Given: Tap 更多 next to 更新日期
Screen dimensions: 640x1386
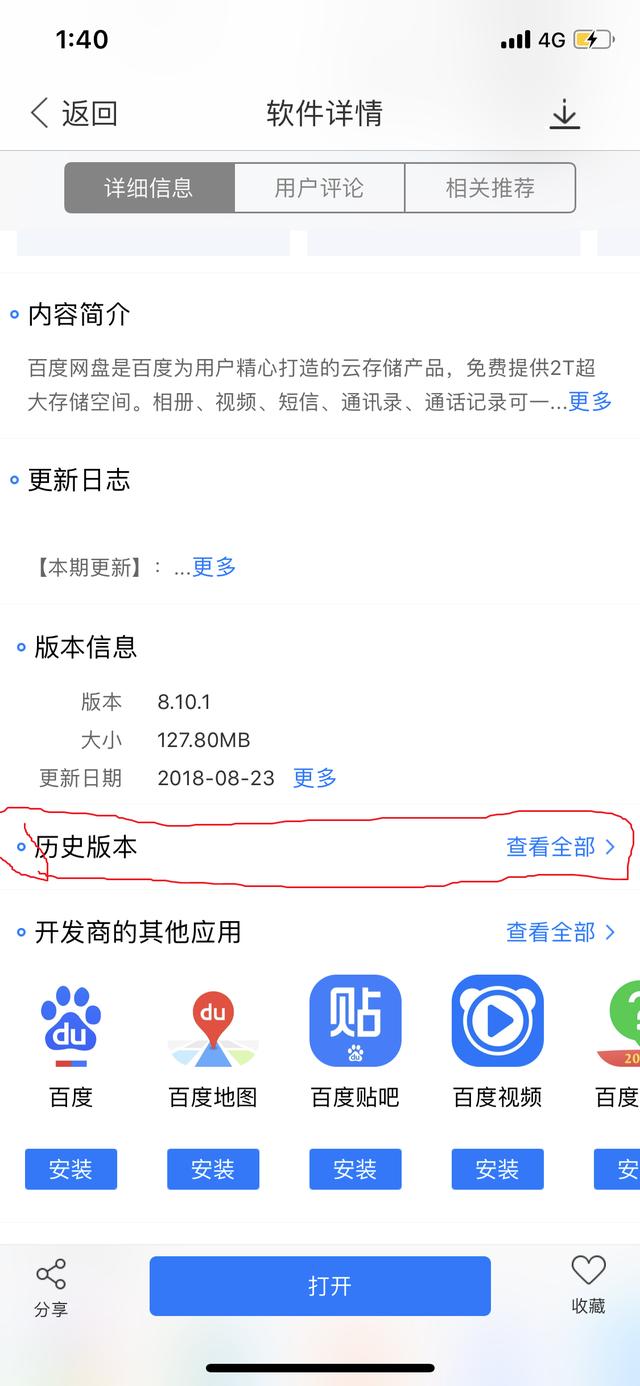Looking at the screenshot, I should [x=315, y=778].
